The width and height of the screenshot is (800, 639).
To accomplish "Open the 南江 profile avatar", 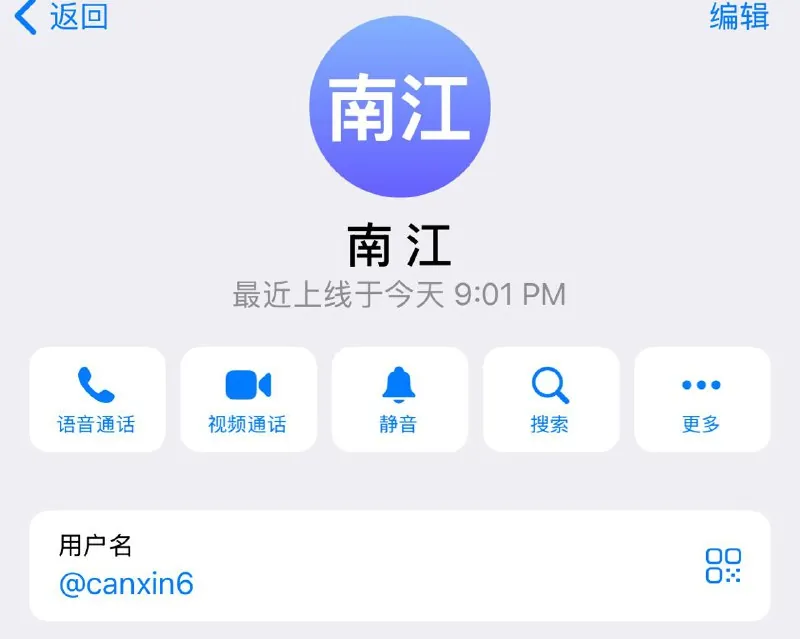I will click(400, 108).
